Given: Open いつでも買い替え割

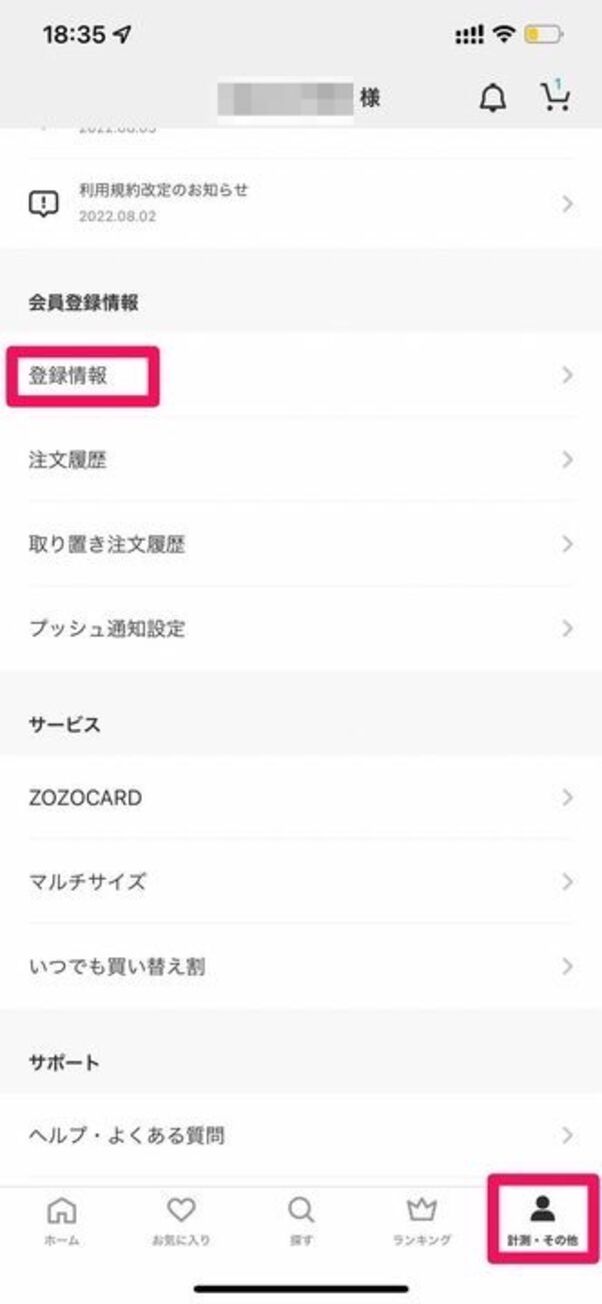Looking at the screenshot, I should (301, 967).
